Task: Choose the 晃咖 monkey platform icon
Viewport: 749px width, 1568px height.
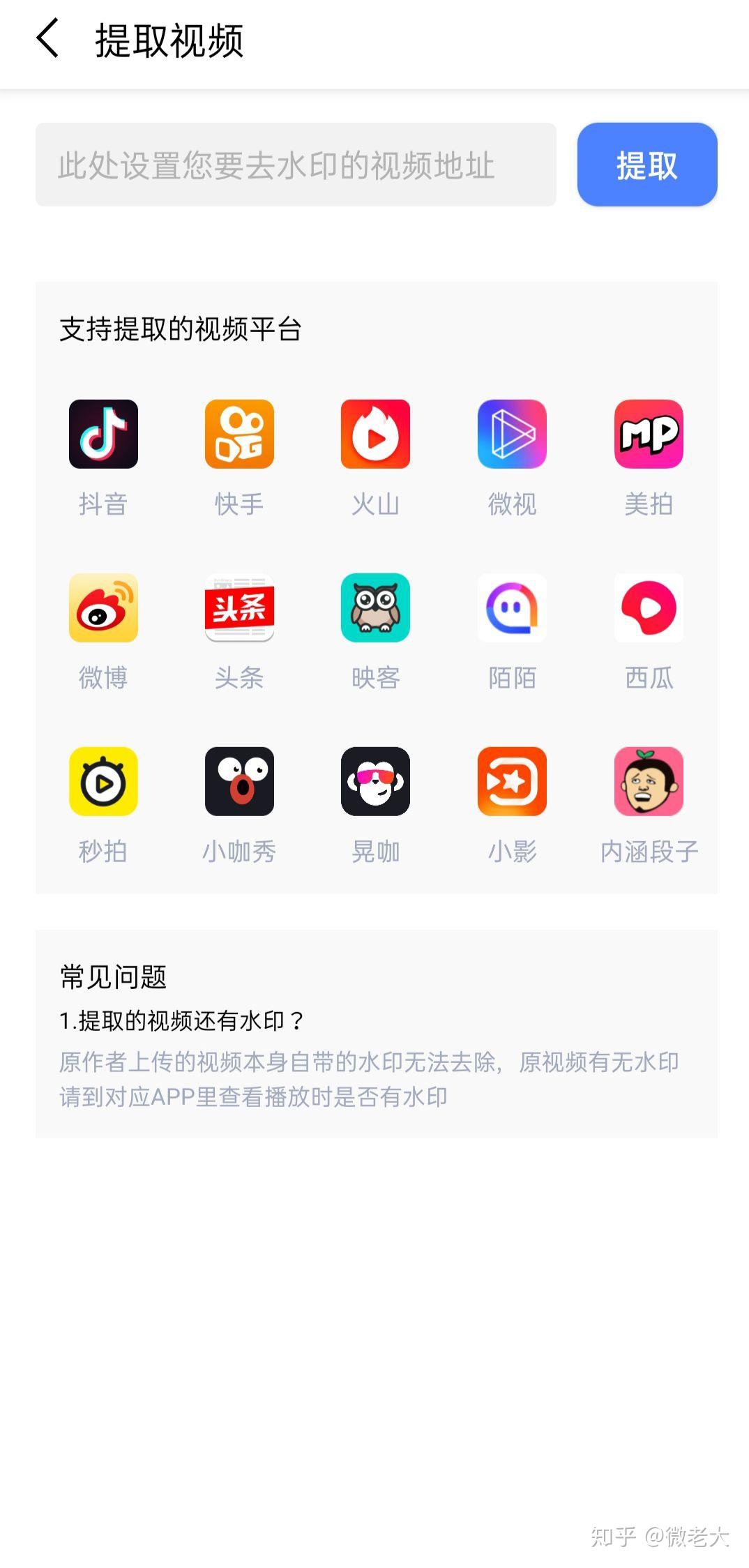Action: (375, 781)
